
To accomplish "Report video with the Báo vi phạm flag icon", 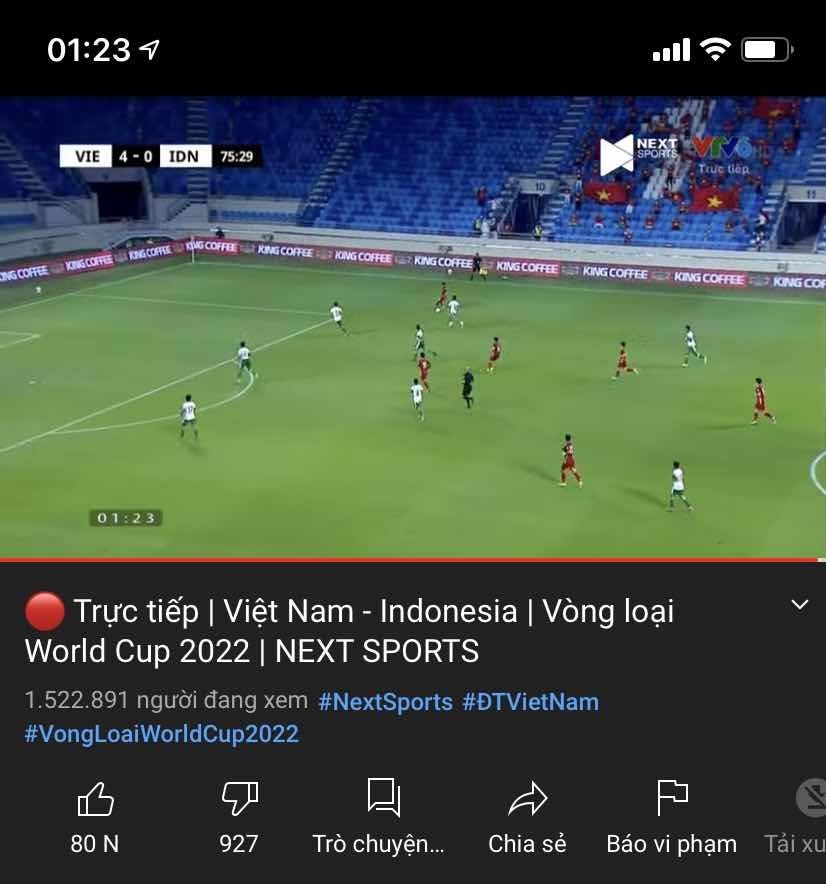I will pyautogui.click(x=671, y=797).
